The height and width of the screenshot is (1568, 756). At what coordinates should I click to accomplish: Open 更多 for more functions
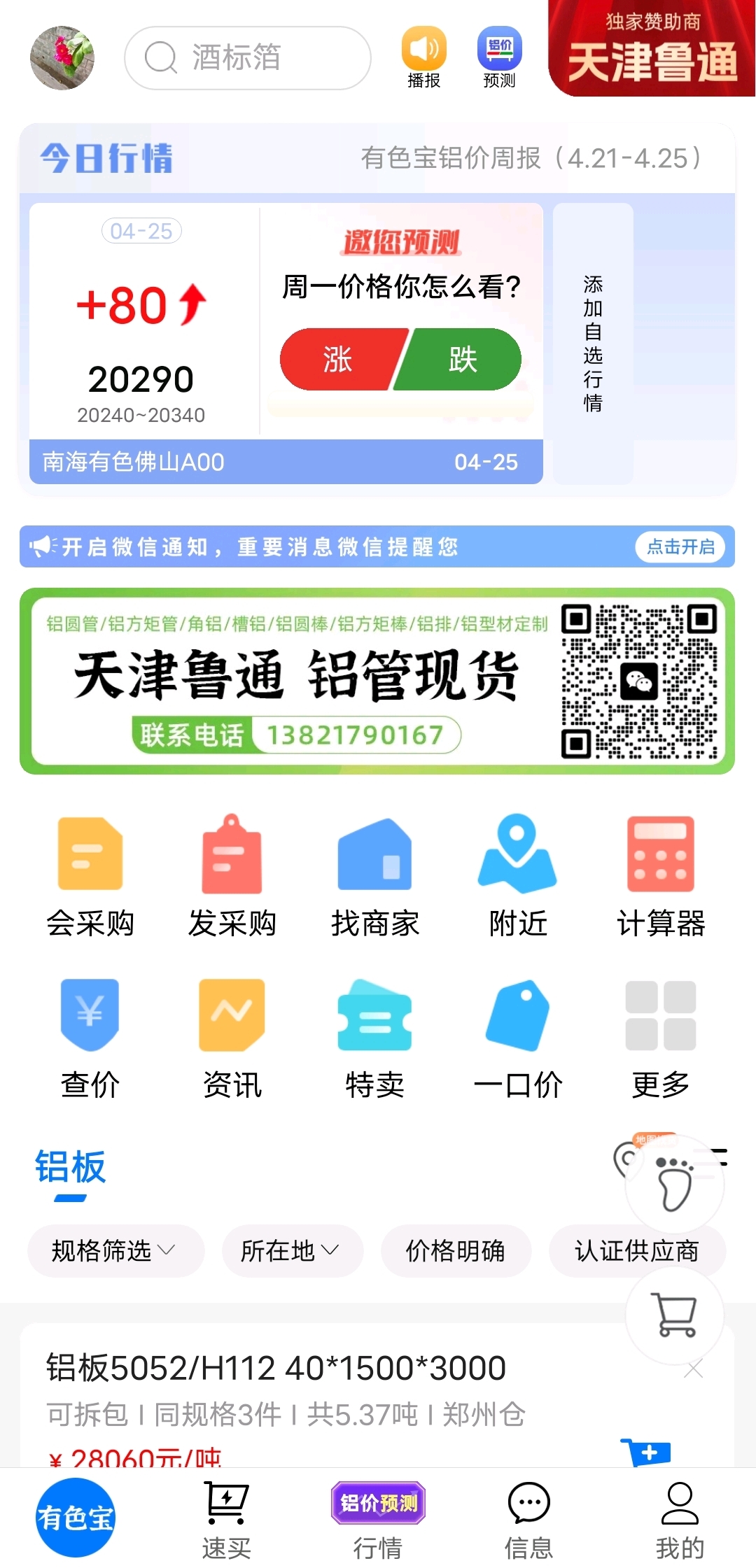pyautogui.click(x=660, y=1037)
